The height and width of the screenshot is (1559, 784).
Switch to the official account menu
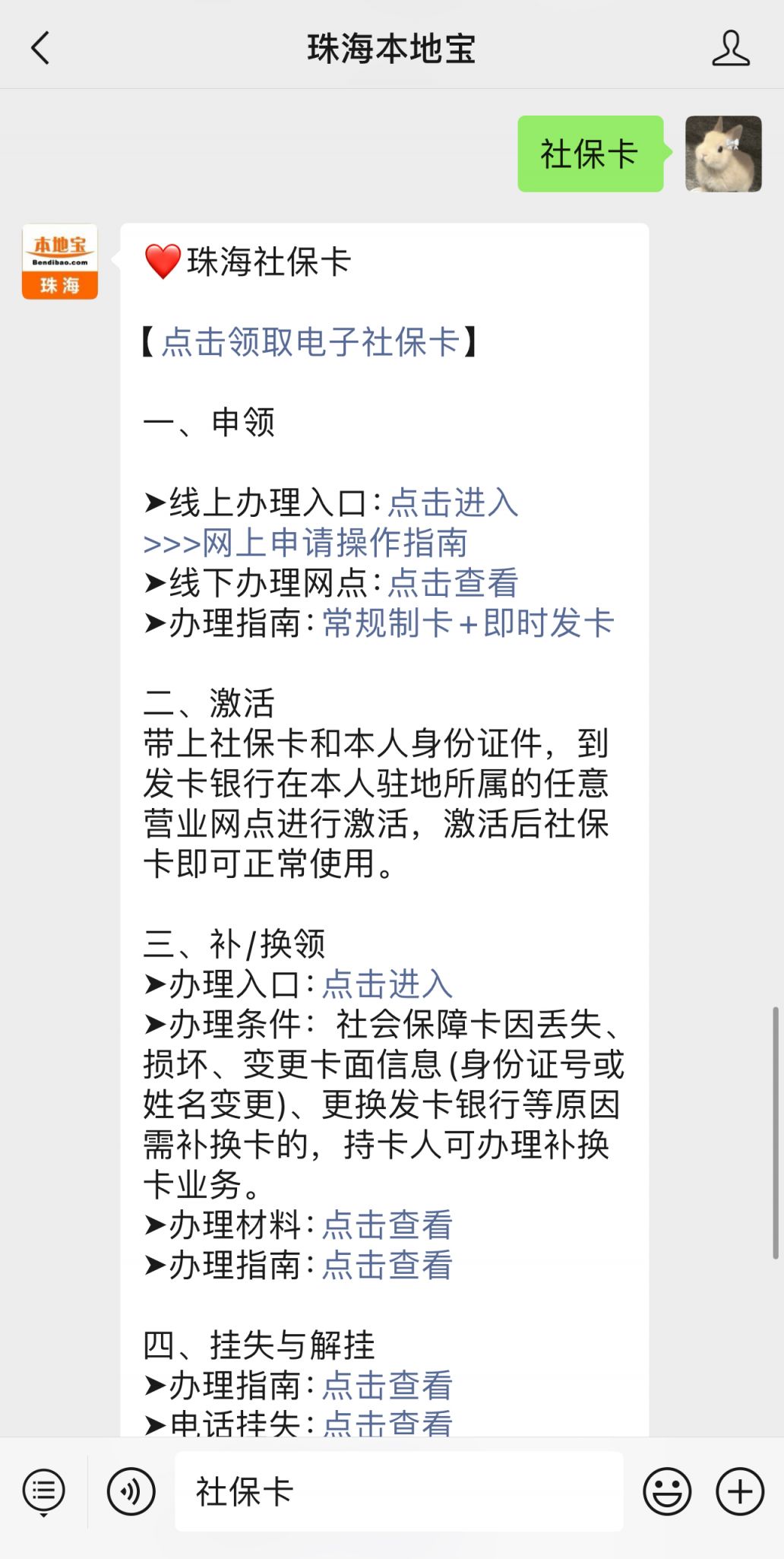[43, 1491]
